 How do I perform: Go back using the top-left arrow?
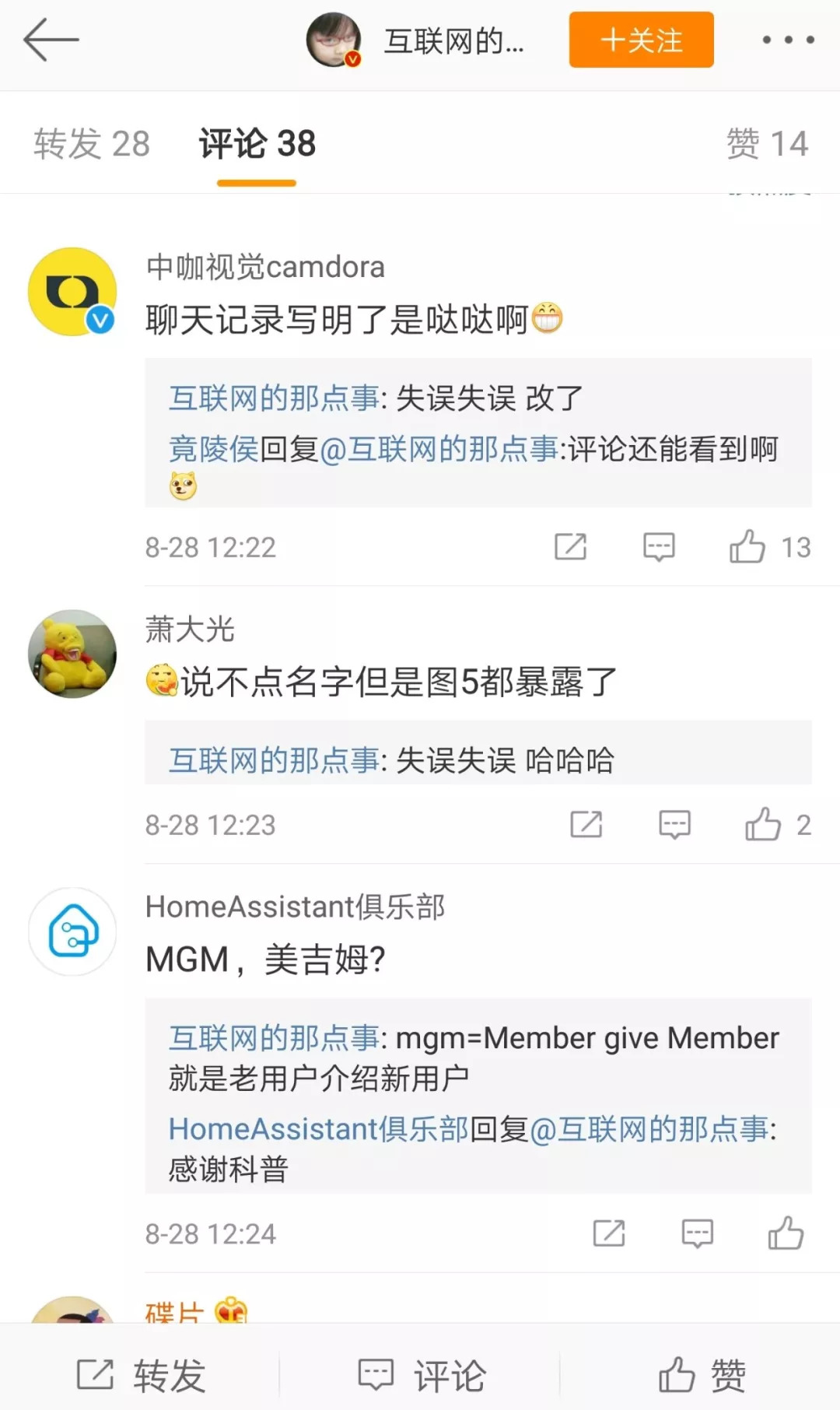pyautogui.click(x=51, y=40)
